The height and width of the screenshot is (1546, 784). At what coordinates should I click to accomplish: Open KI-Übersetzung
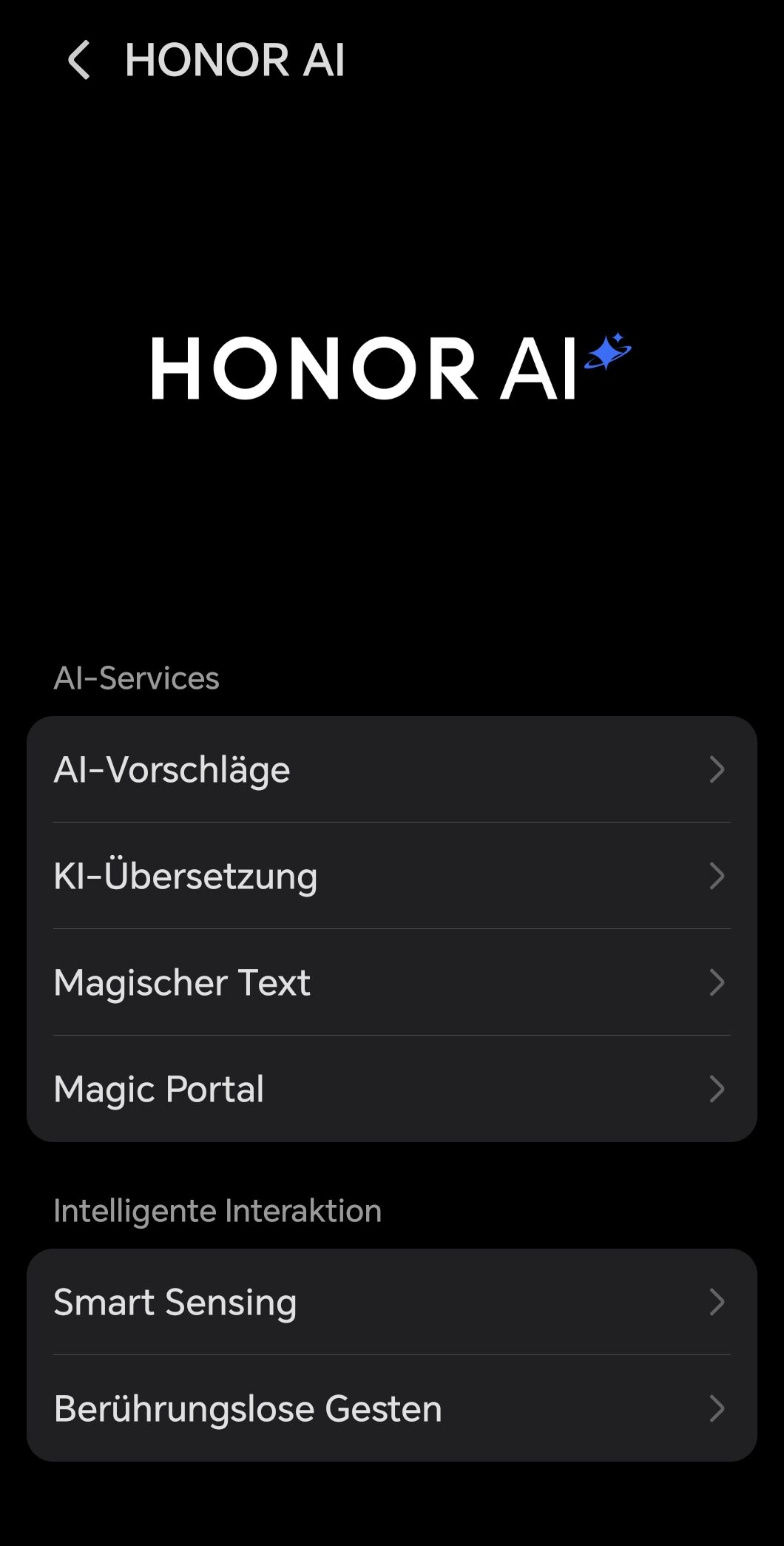(392, 876)
